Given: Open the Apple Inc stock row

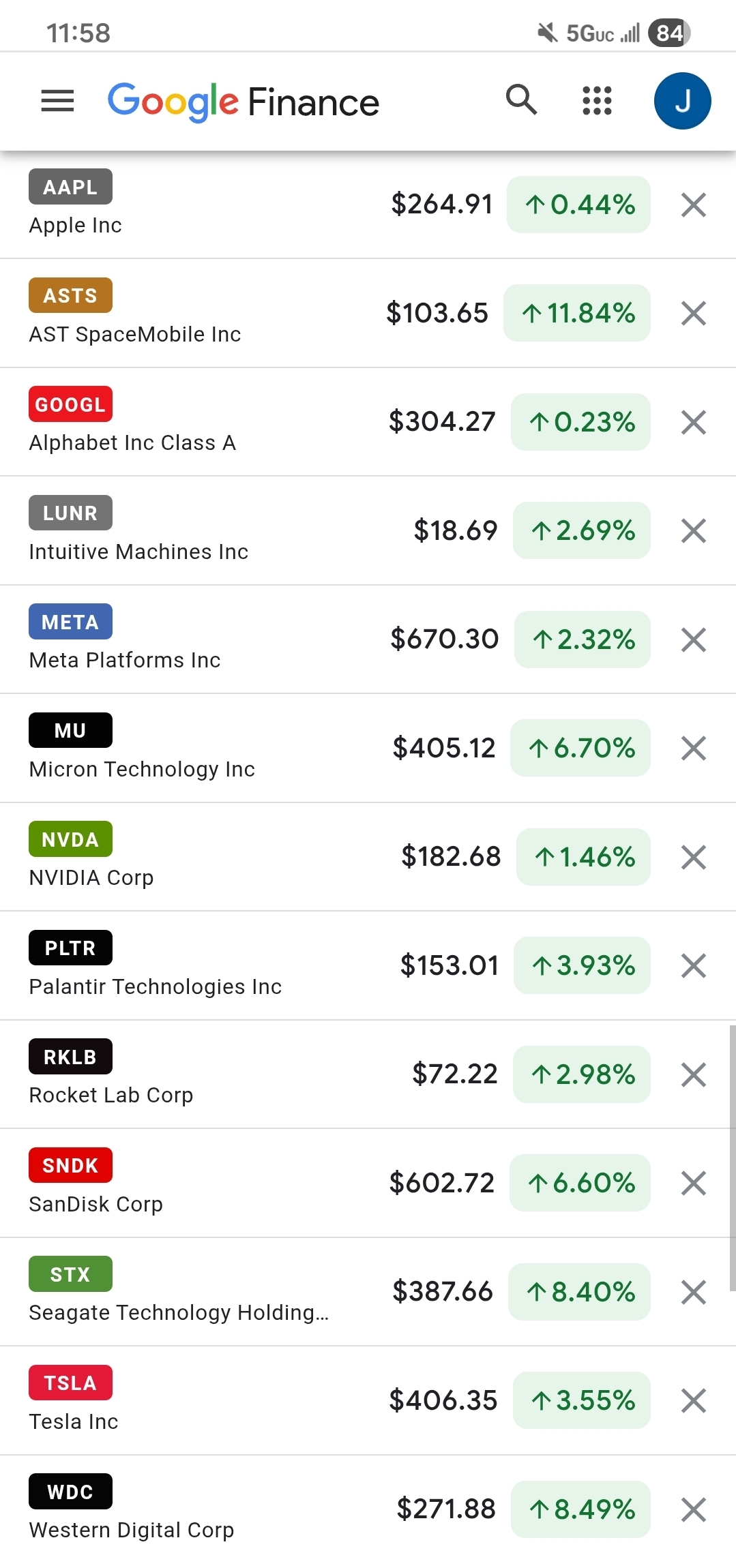Looking at the screenshot, I should click(205, 205).
